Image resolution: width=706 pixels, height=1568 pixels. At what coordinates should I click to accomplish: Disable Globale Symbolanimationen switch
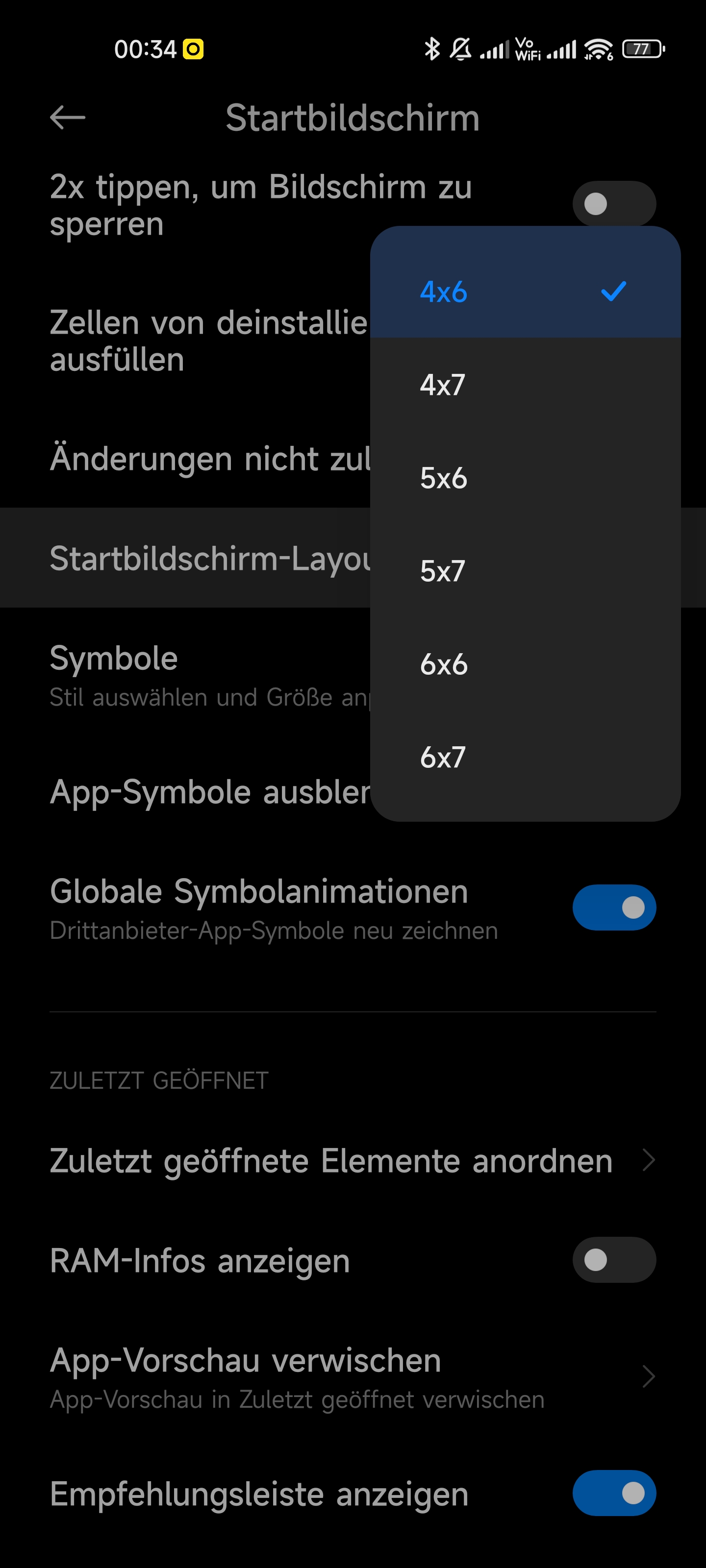click(x=614, y=907)
